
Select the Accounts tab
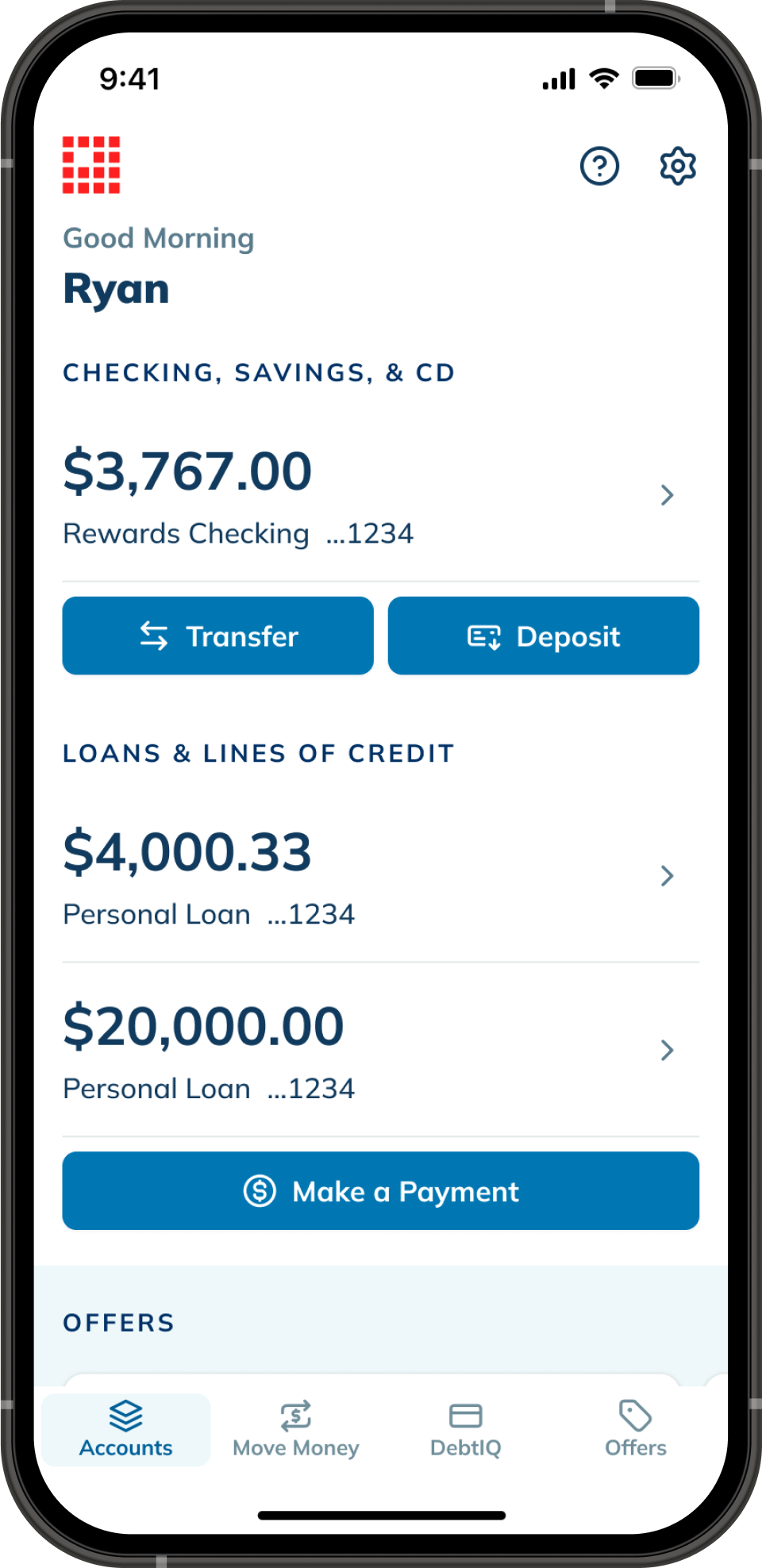pos(126,1429)
